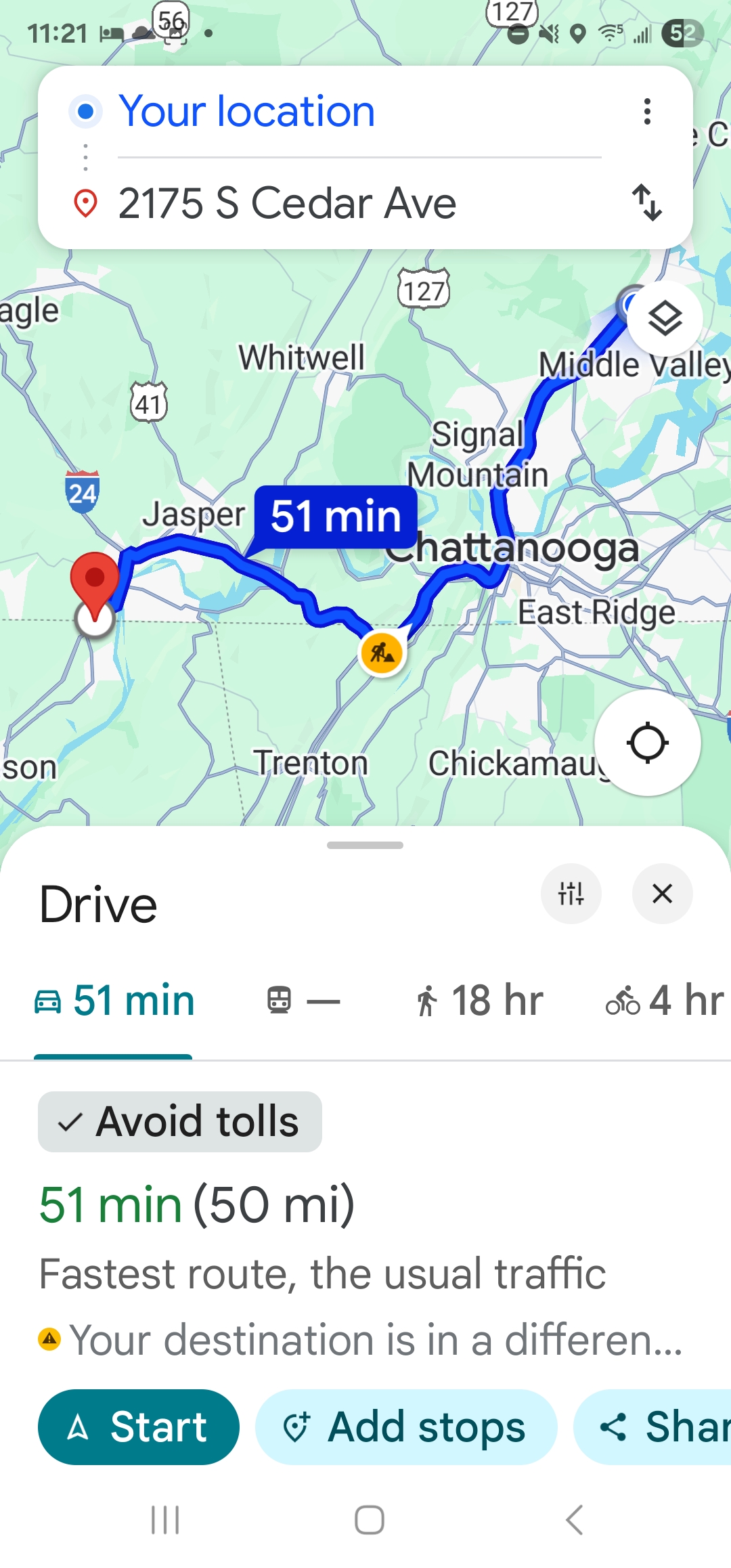Edit the Your location starting point

tap(246, 112)
